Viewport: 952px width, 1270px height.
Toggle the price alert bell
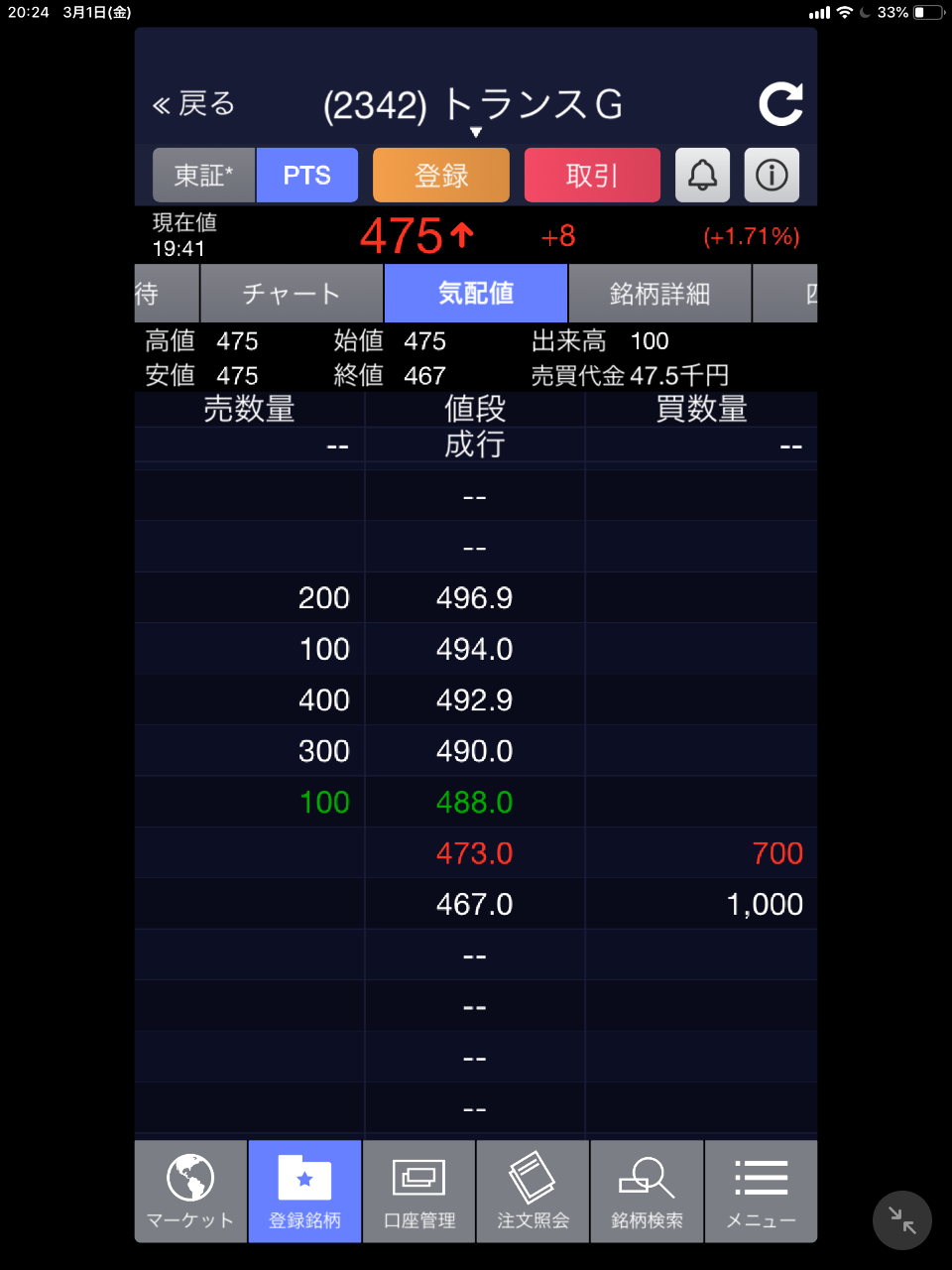click(x=702, y=175)
